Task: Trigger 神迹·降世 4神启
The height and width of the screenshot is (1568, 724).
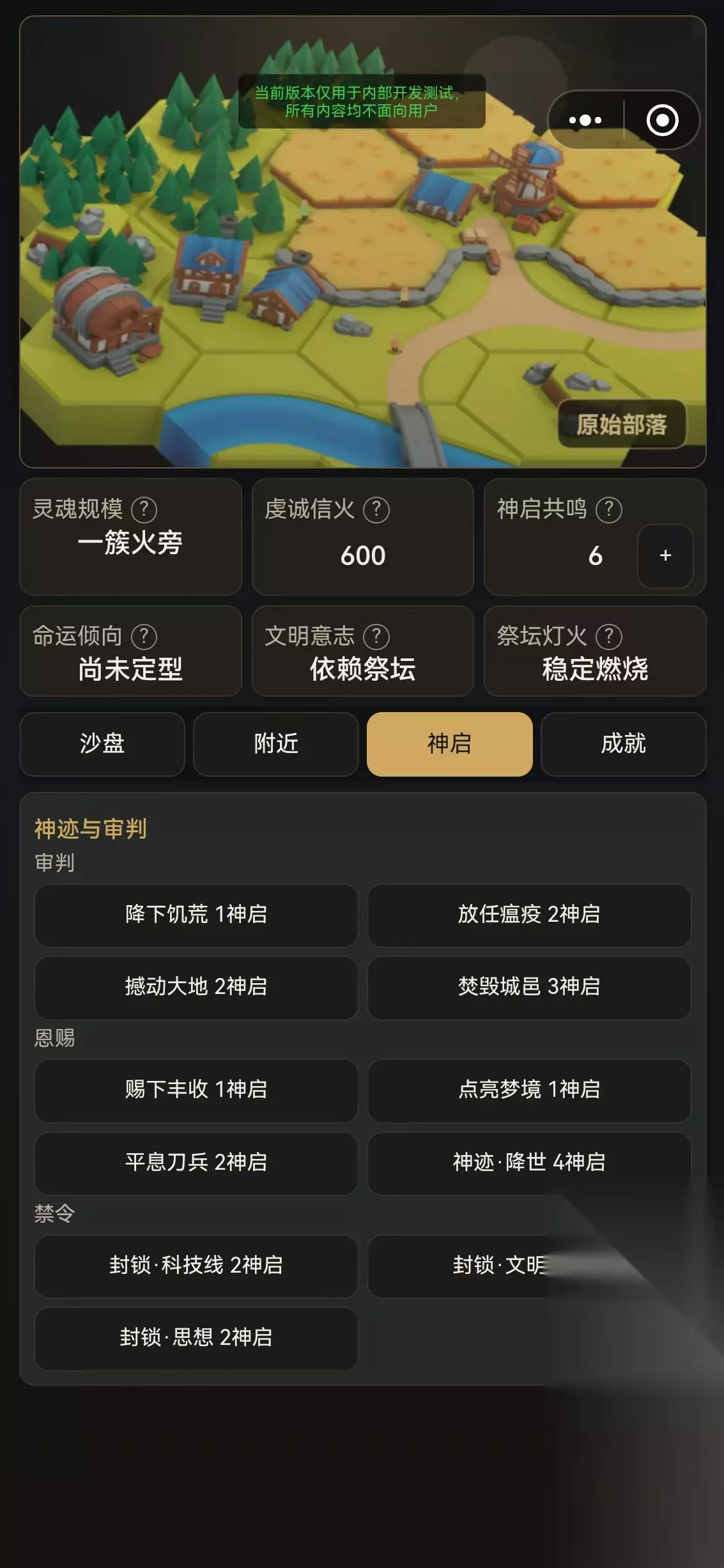Action: point(529,1163)
